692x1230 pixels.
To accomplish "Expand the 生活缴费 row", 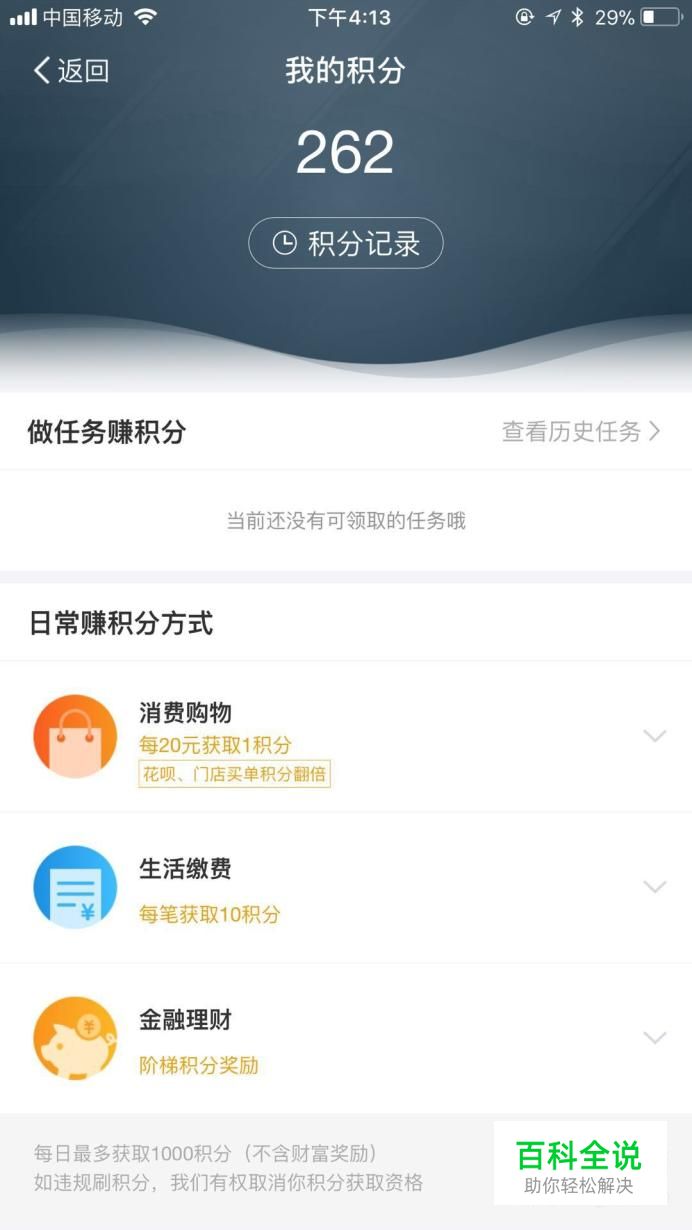I will point(346,888).
